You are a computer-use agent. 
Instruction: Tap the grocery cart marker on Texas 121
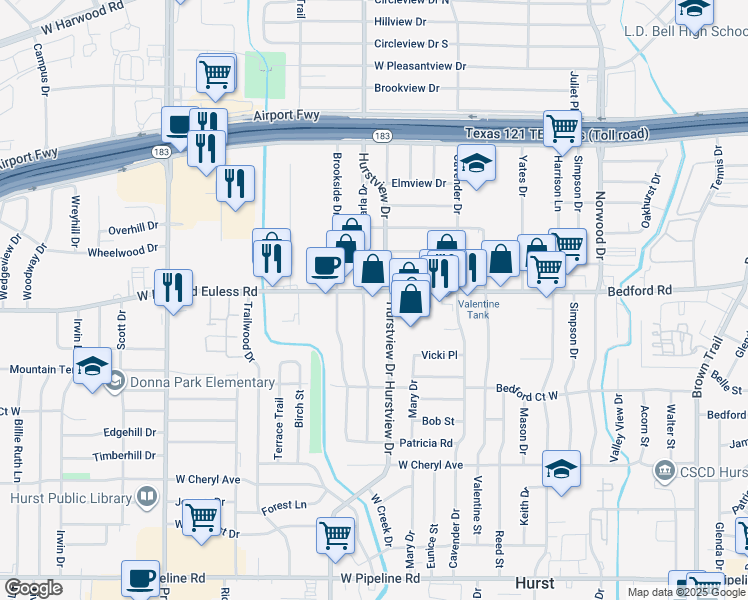[563, 128]
